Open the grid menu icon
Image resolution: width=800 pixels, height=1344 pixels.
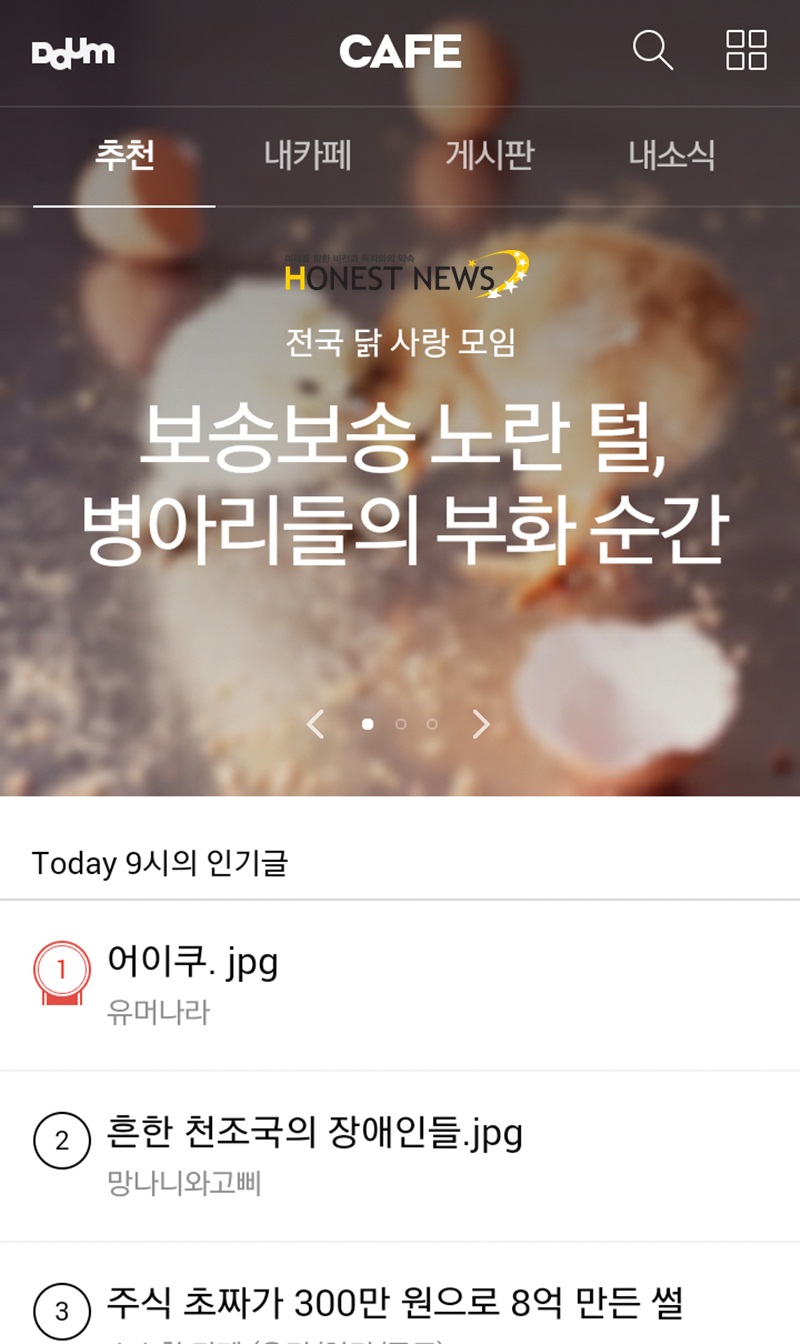[746, 50]
